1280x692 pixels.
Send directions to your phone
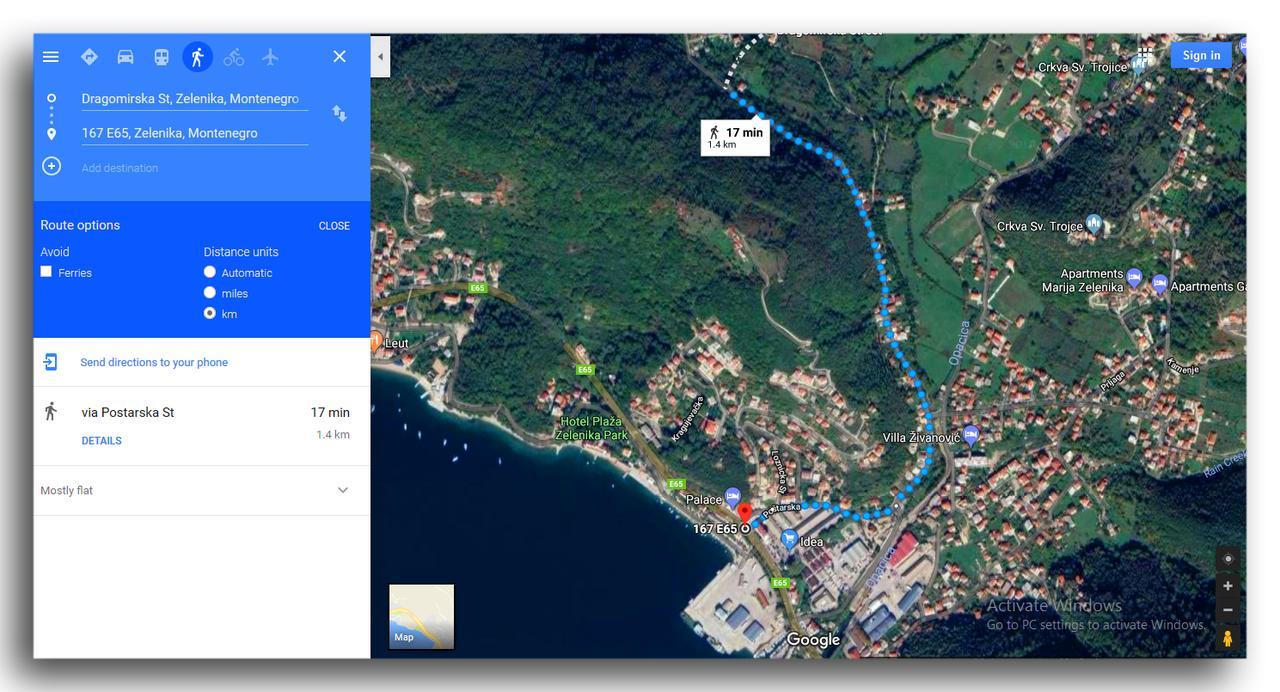coord(154,362)
